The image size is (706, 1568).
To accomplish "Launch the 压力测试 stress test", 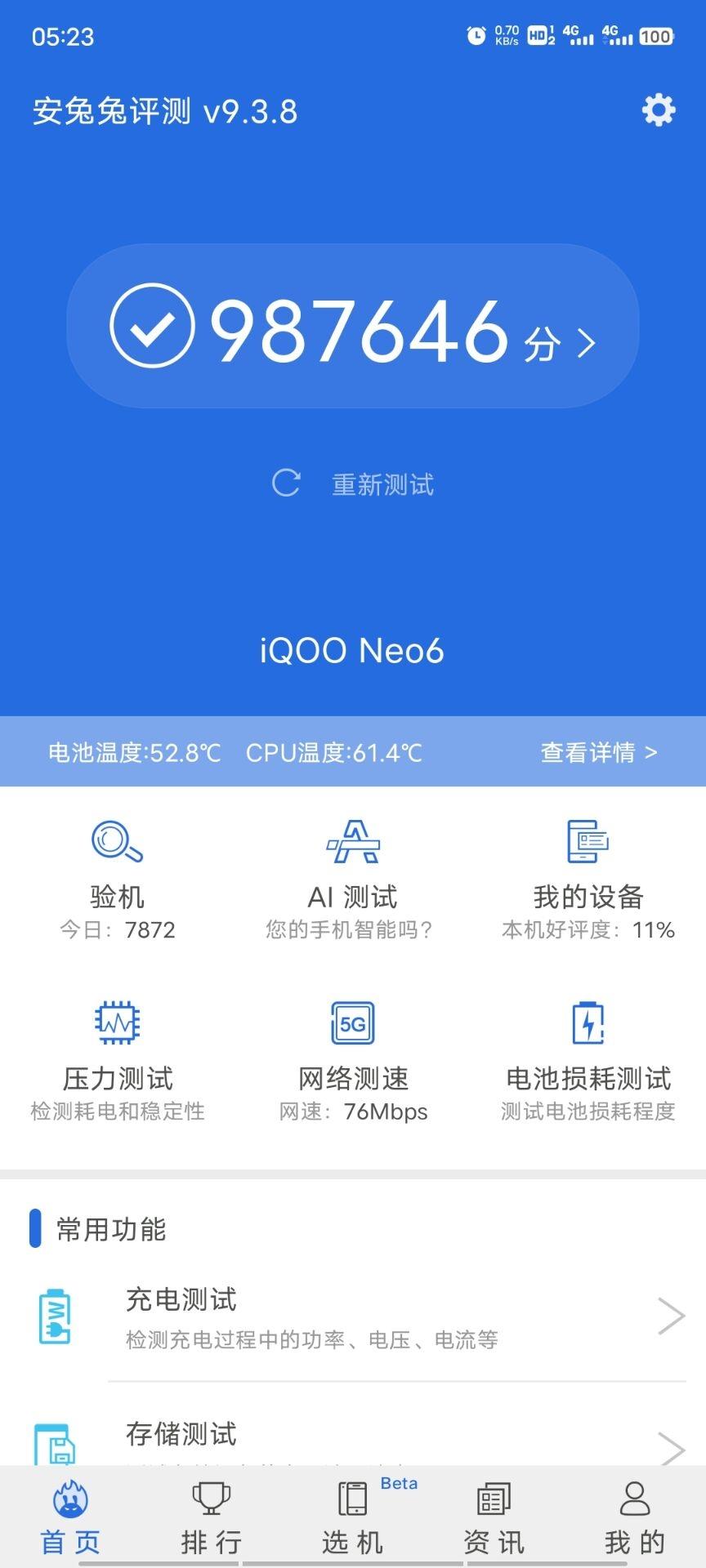I will pyautogui.click(x=118, y=1061).
